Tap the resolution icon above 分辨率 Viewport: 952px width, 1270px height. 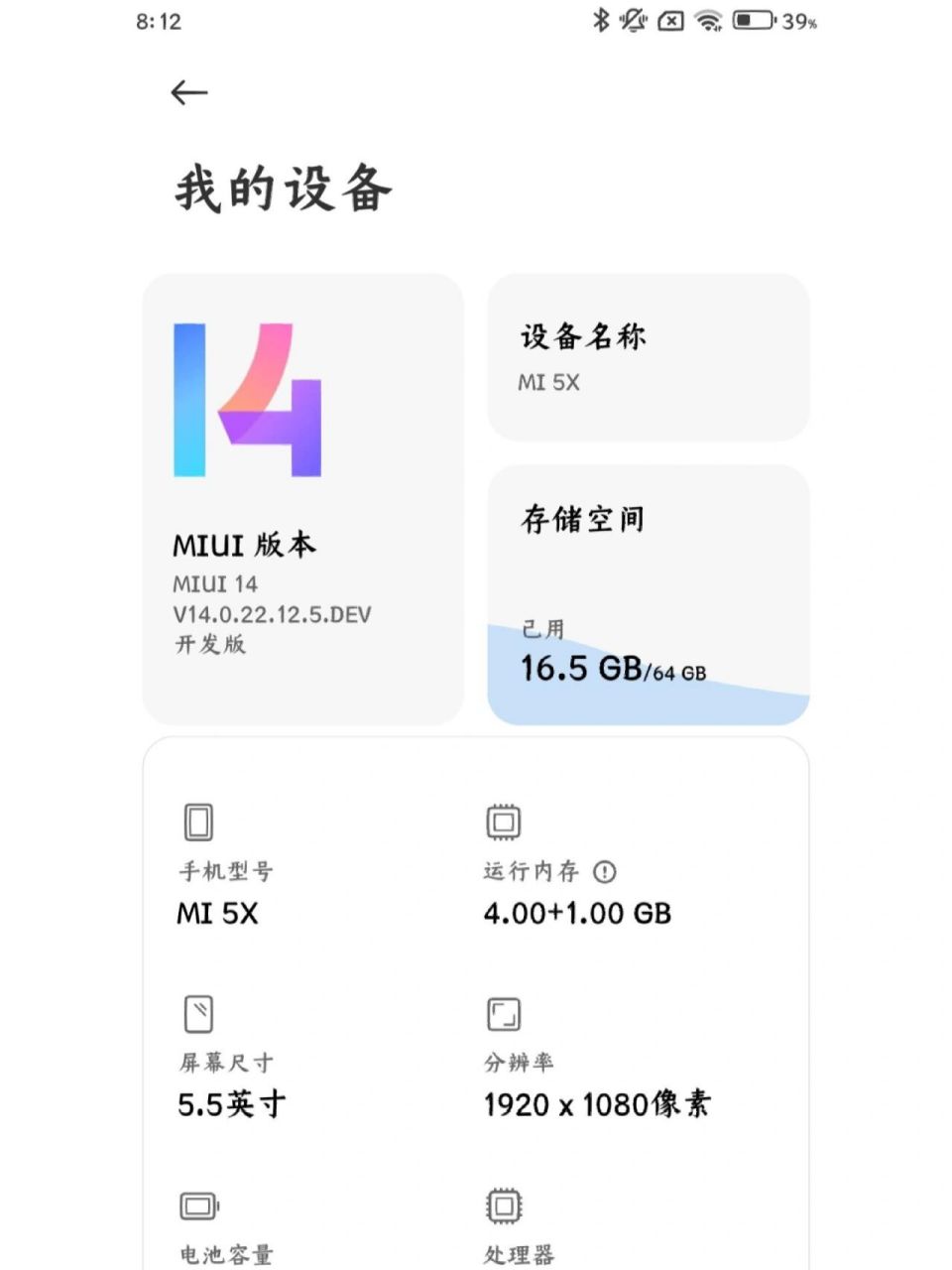[503, 1013]
